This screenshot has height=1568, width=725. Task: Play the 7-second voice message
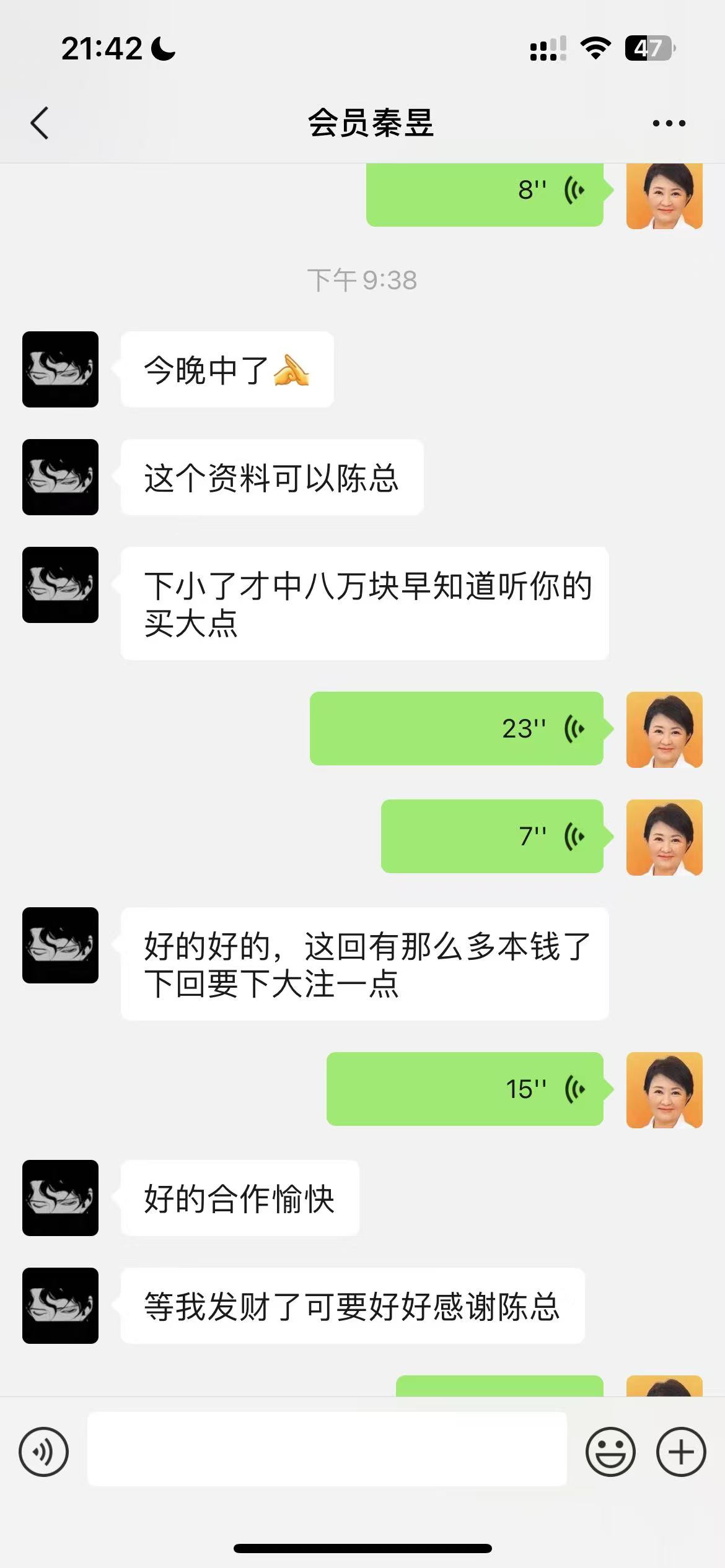(491, 836)
